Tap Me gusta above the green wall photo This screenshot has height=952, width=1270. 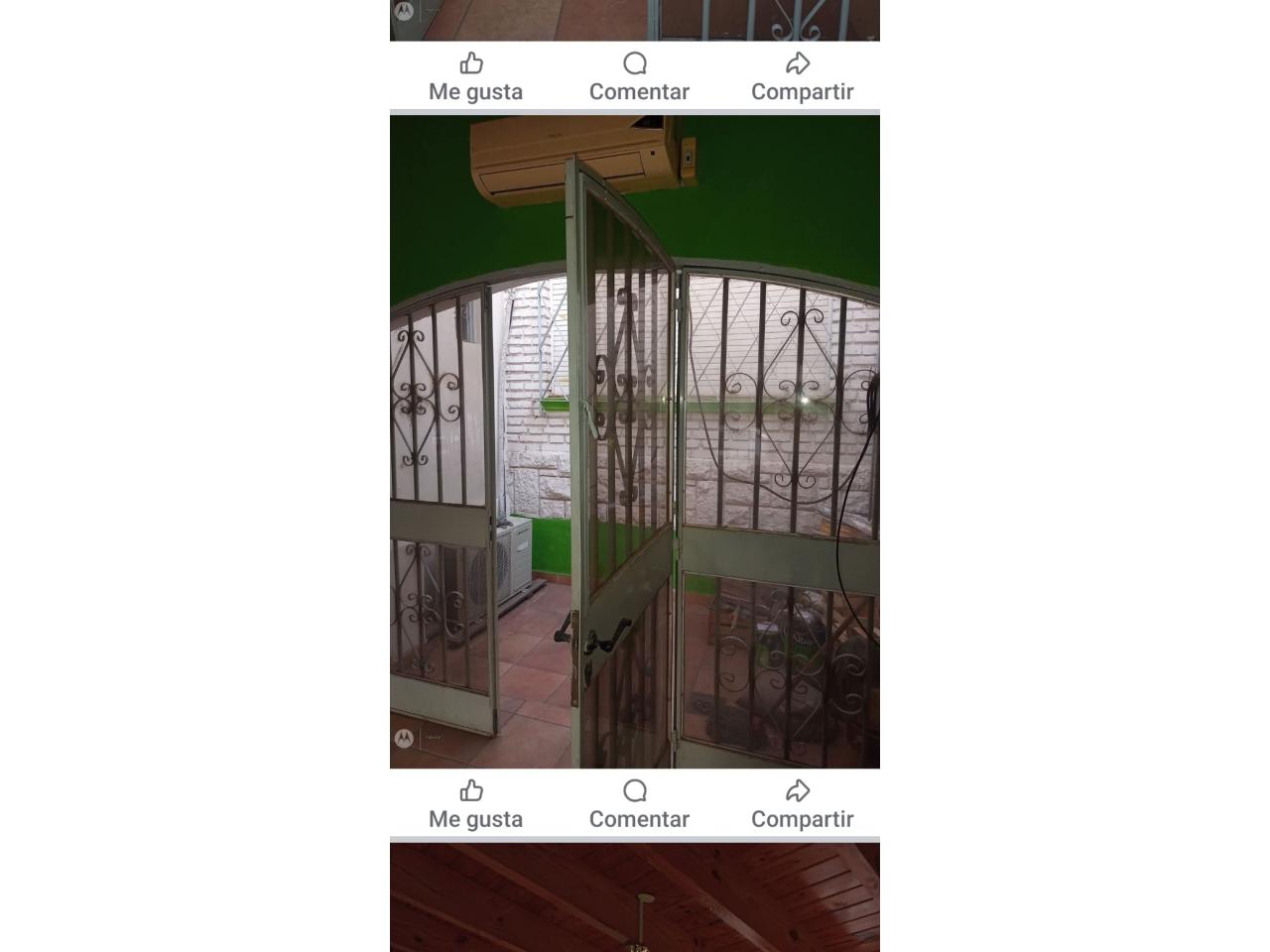[x=475, y=76]
